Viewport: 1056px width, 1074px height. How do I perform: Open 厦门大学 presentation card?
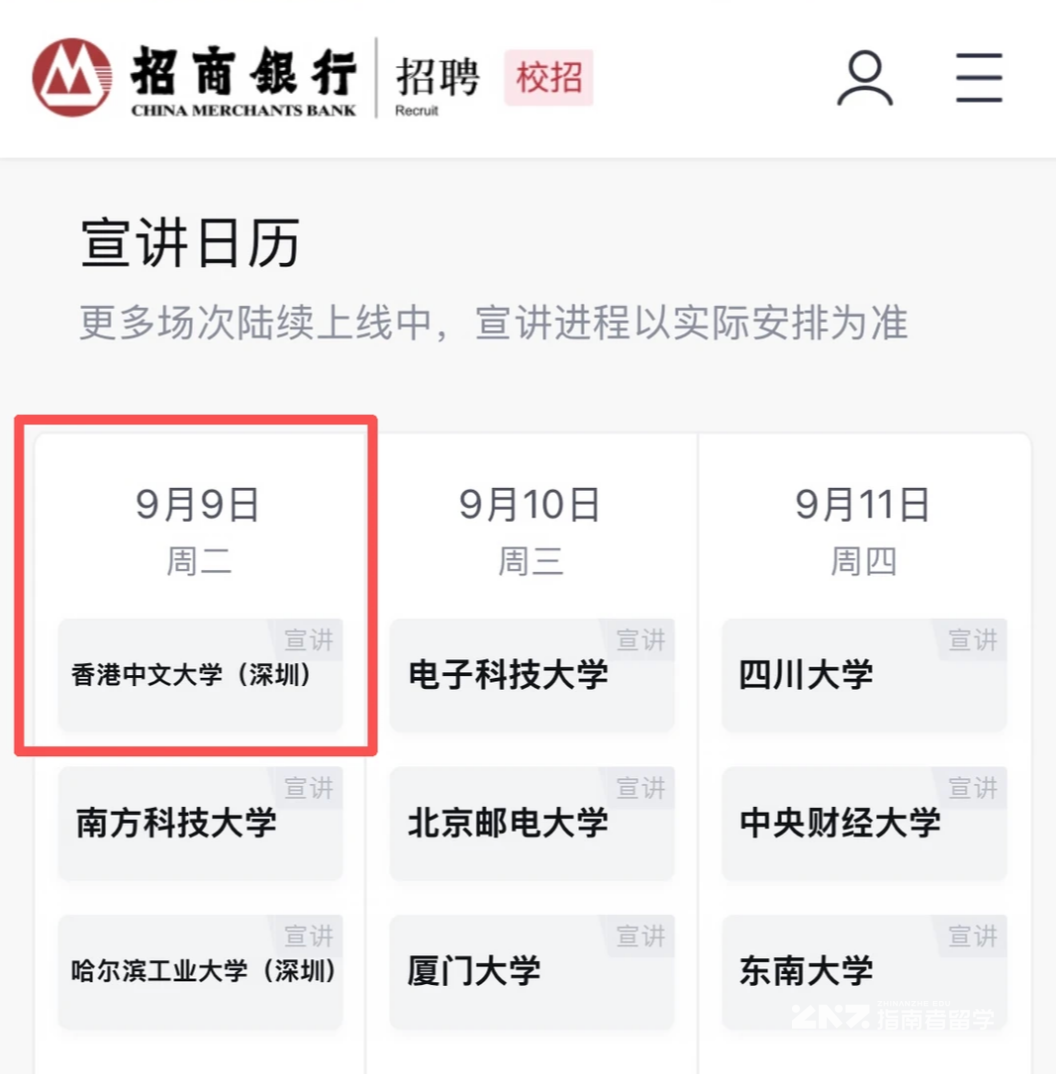tap(532, 971)
